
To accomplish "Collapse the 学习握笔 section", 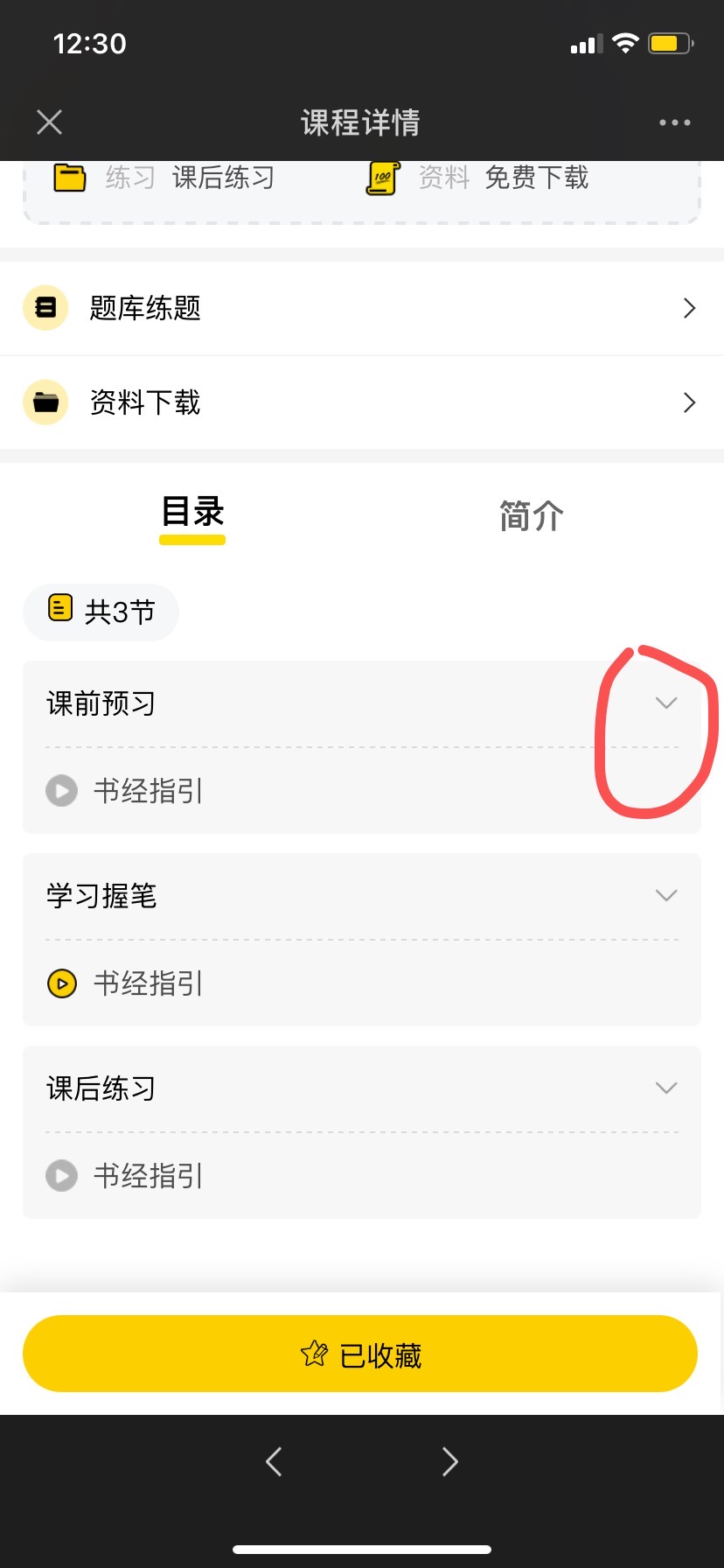I will 666,896.
